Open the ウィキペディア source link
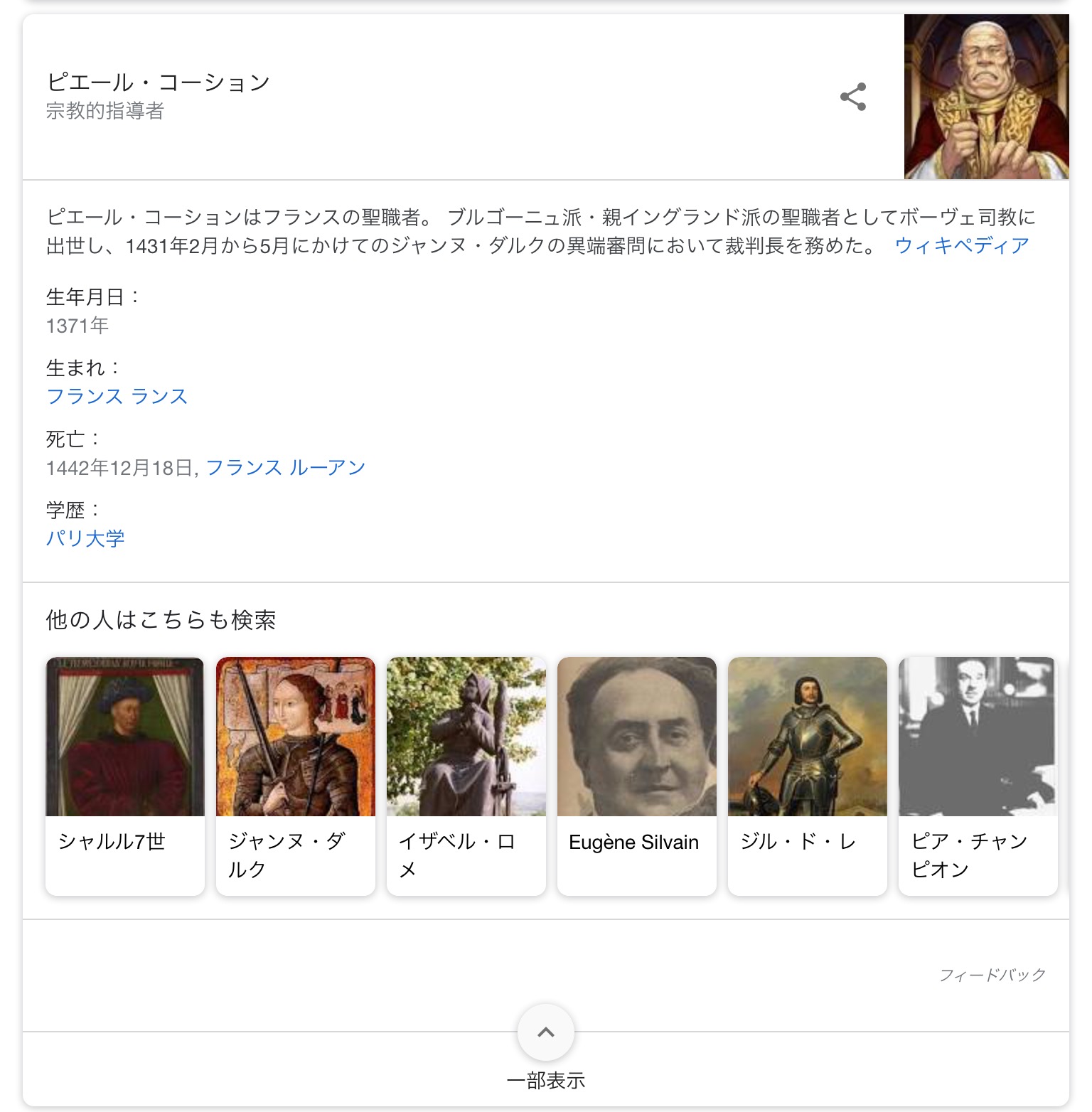This screenshot has width=1092, height=1112. click(x=961, y=246)
